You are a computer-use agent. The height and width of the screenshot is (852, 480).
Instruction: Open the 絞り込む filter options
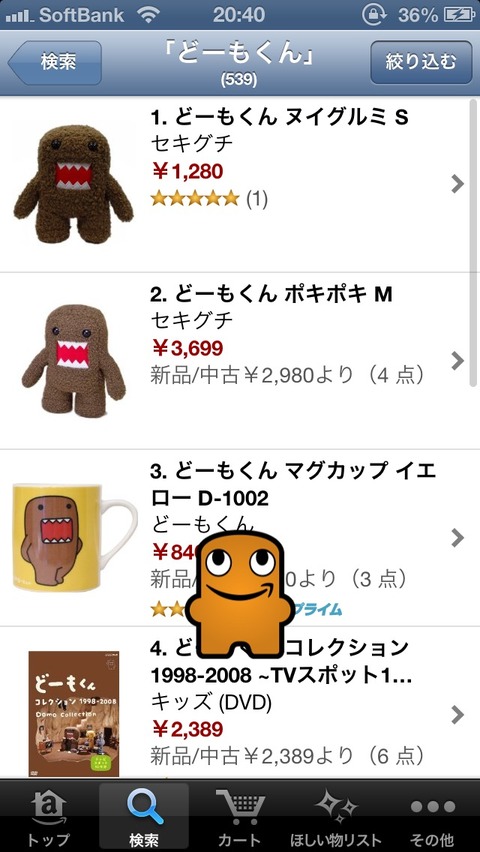click(421, 62)
